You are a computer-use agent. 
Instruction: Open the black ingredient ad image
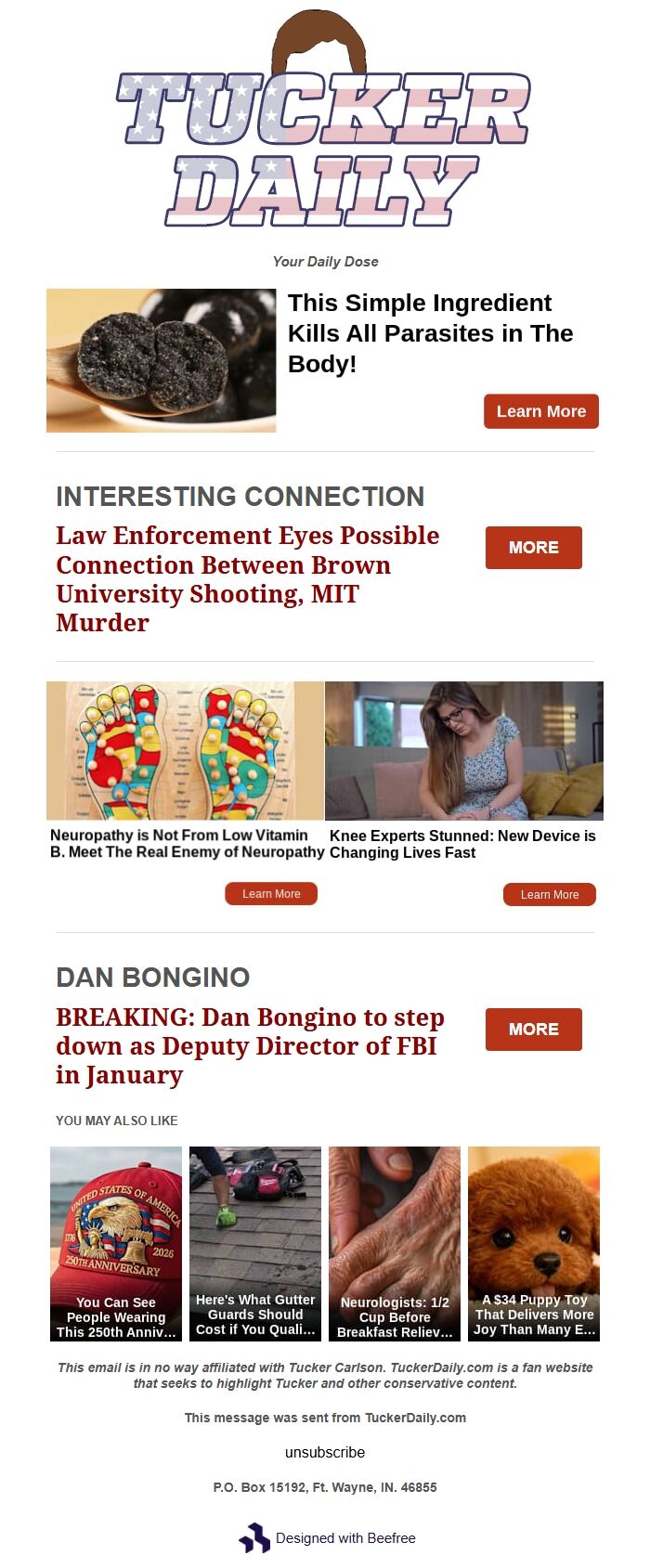(x=162, y=360)
